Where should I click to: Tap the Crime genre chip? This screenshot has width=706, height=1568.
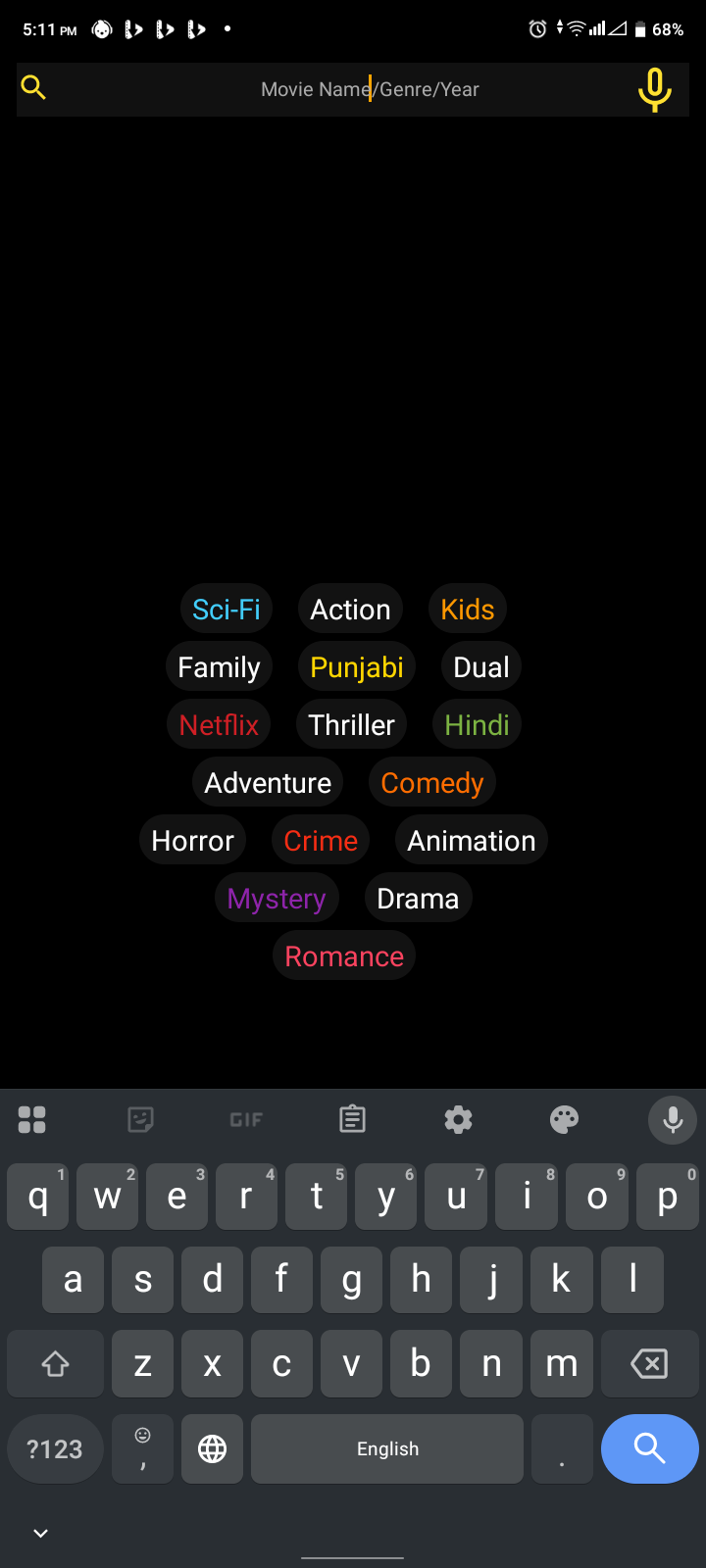[321, 841]
